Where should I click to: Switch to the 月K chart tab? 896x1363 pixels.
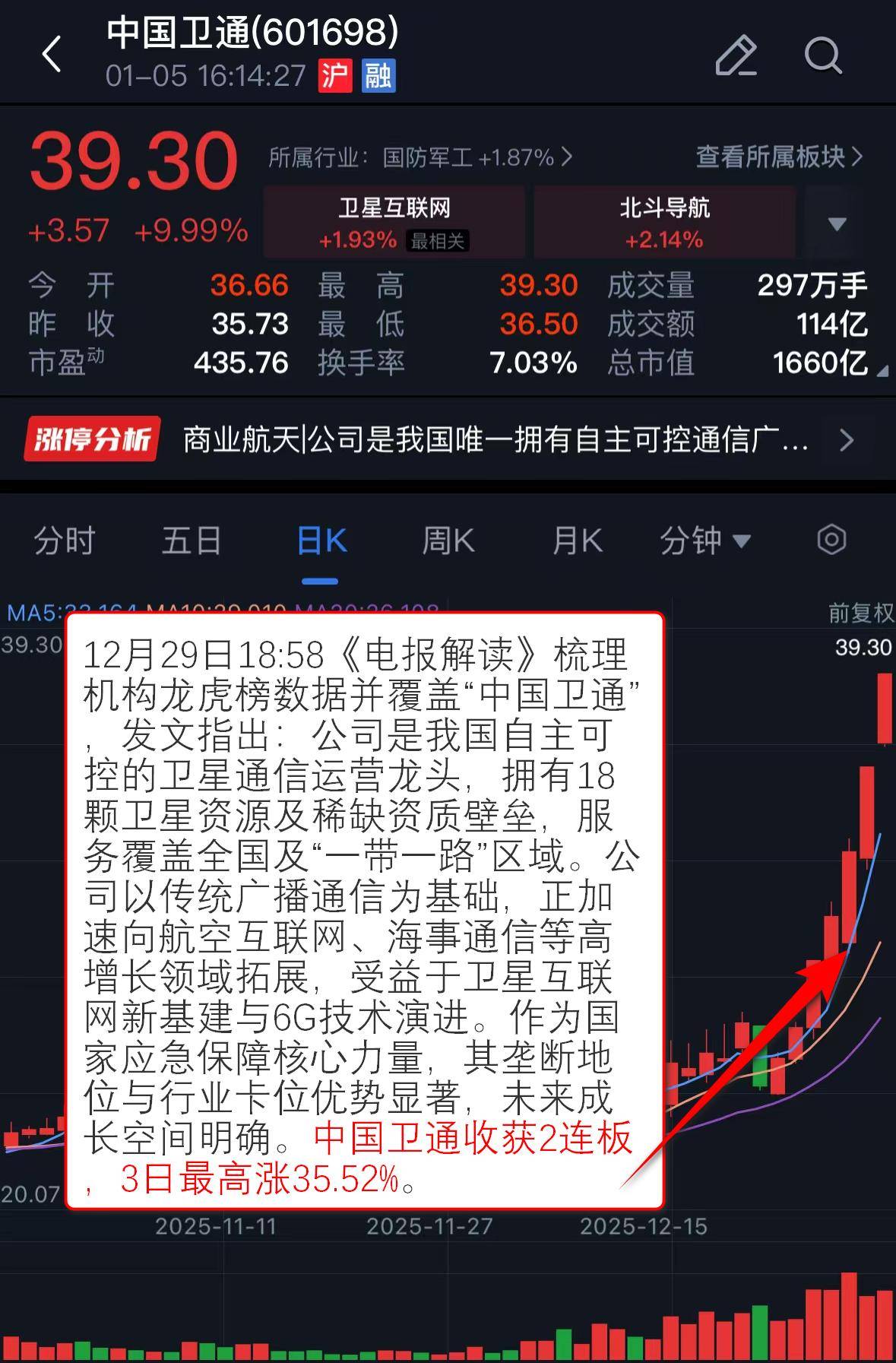578,541
